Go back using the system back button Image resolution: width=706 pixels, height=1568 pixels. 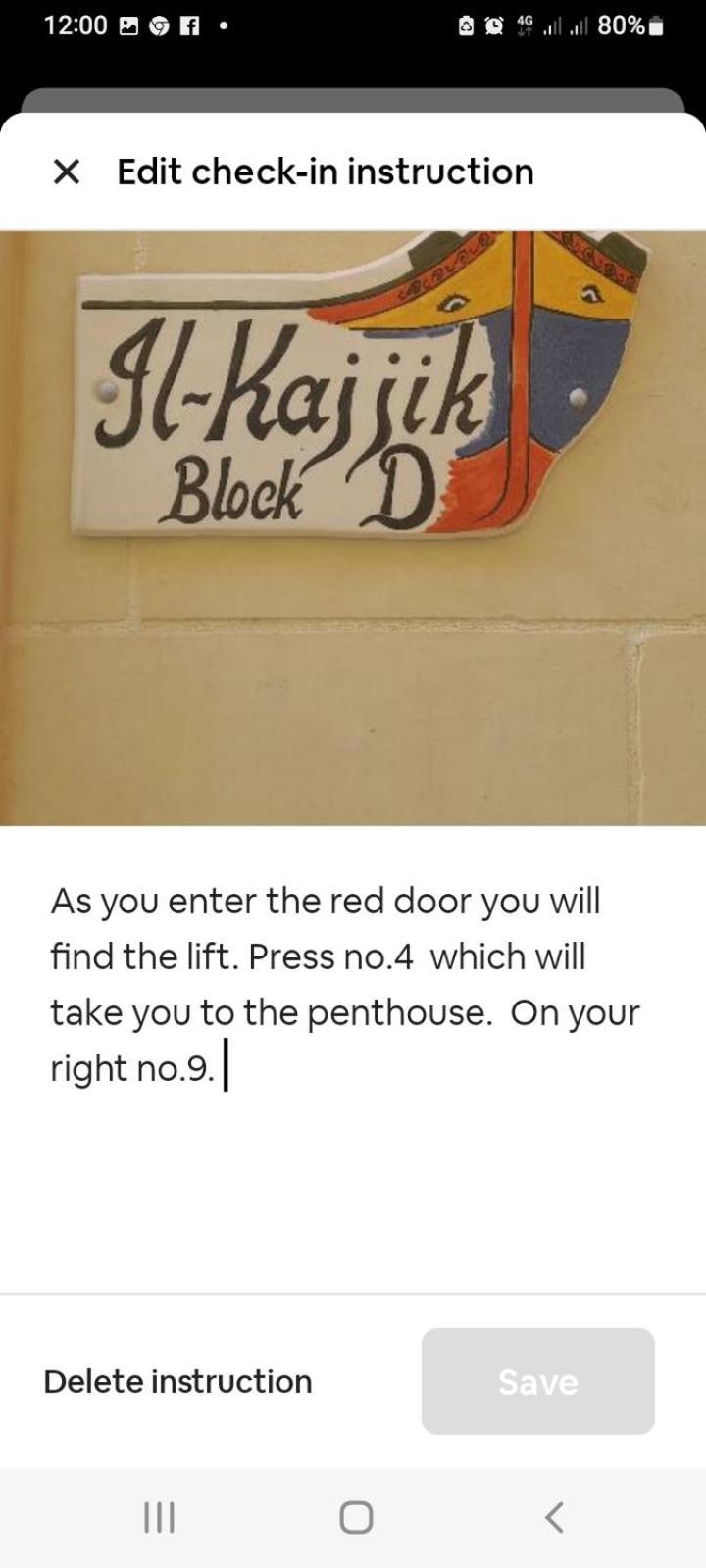click(x=554, y=1517)
